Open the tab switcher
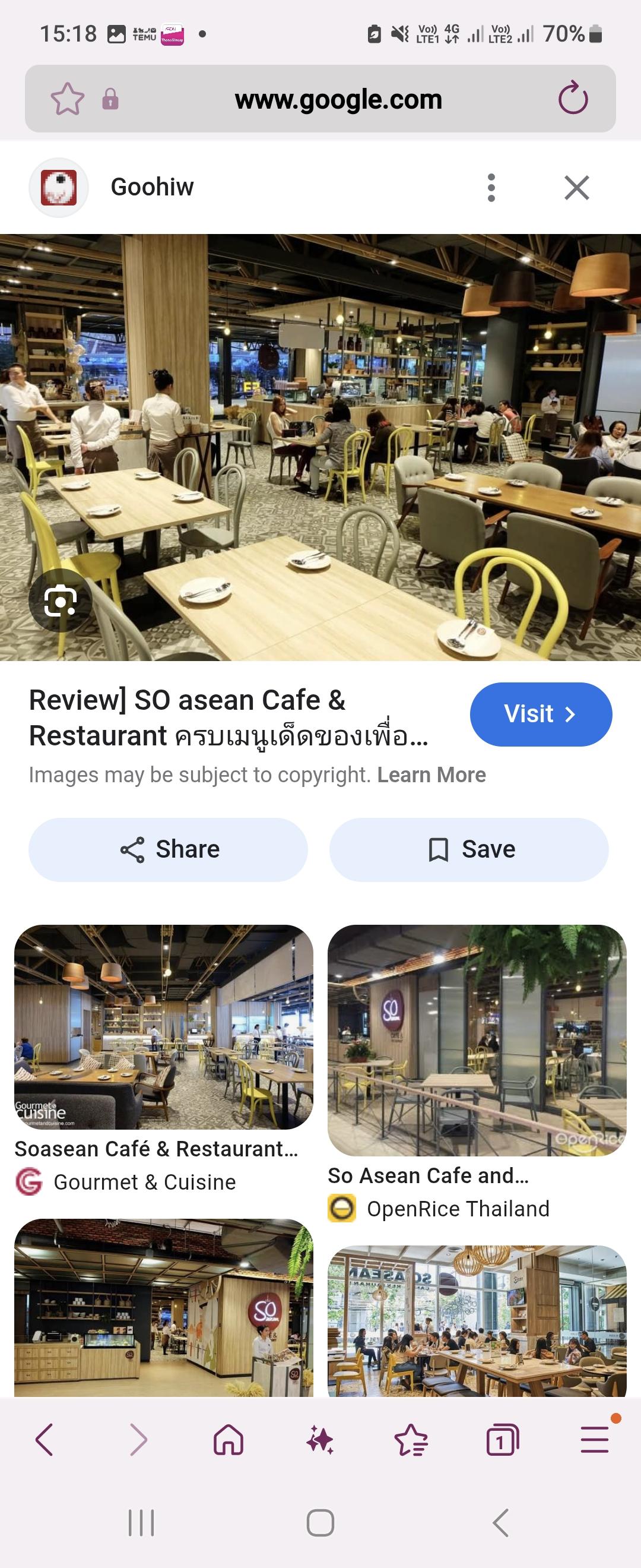The image size is (641, 1568). 502,1440
